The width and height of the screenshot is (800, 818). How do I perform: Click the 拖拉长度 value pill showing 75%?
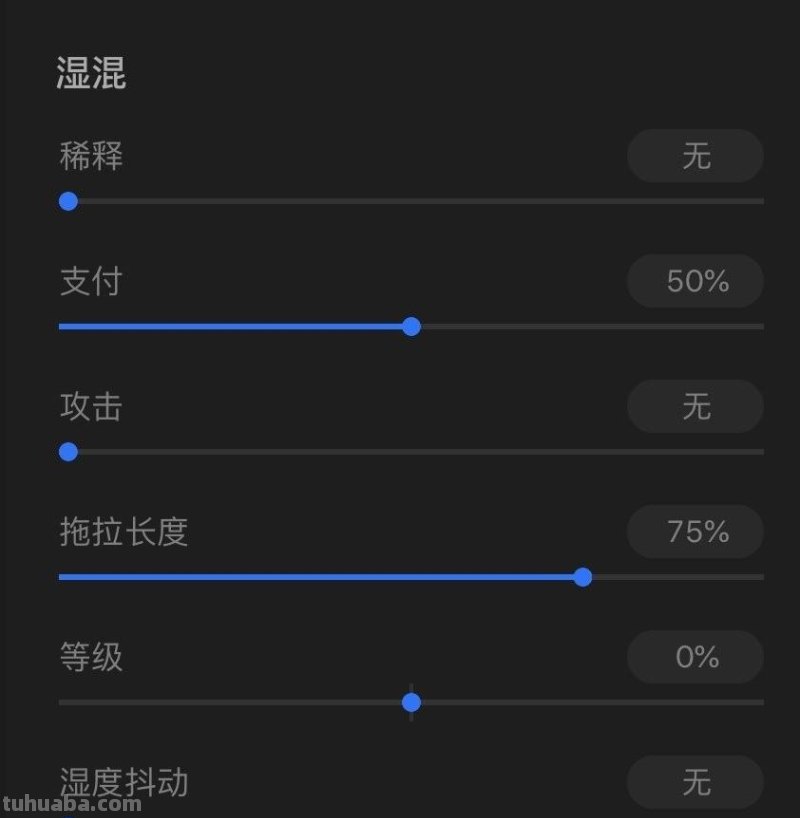[695, 532]
